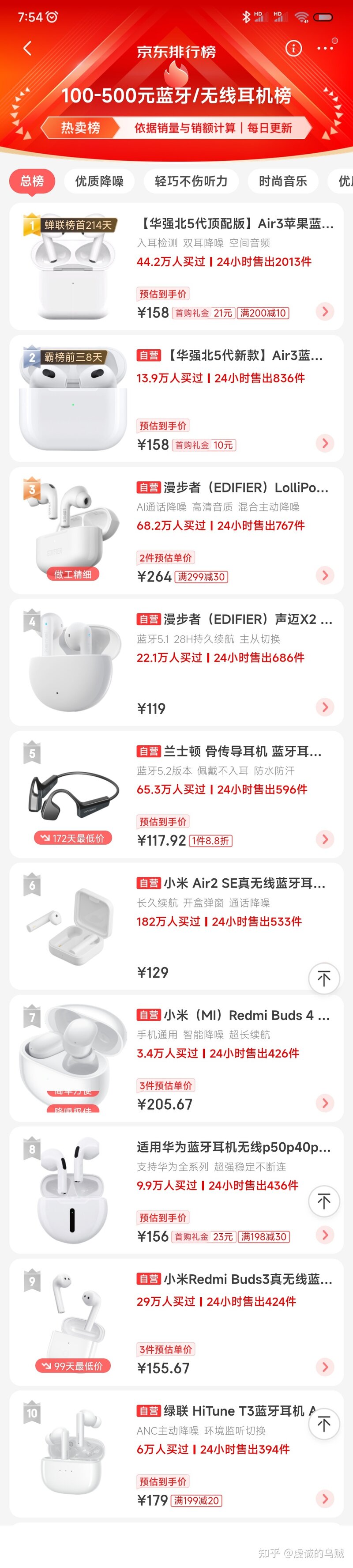Open the 适用华为蓝牙耳机 product card
This screenshot has height=1568, width=353.
tap(234, 1147)
